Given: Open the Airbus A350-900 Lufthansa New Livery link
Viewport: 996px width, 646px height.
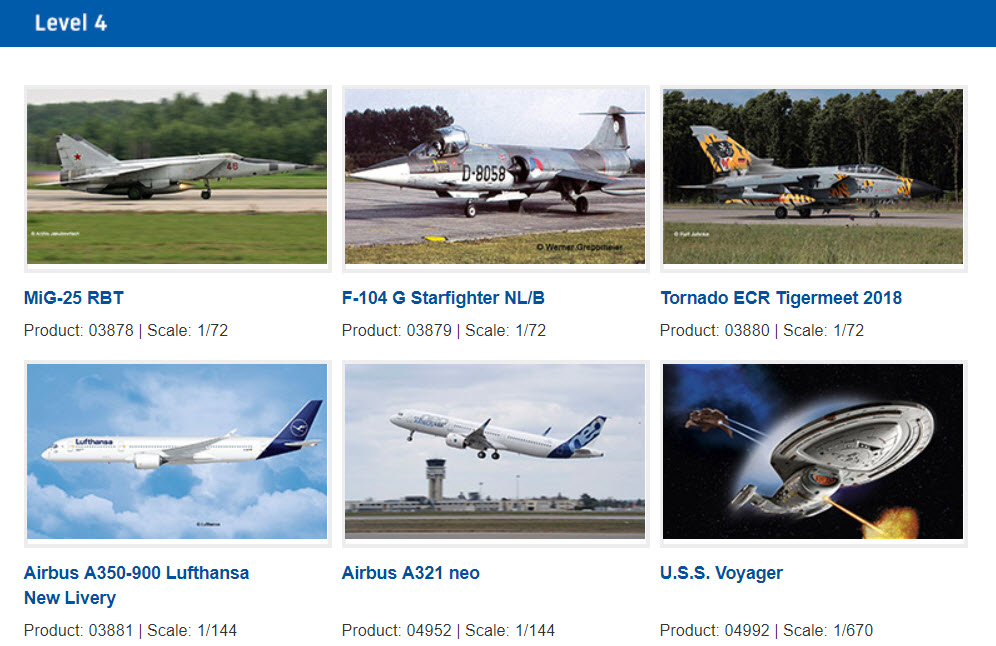Looking at the screenshot, I should click(x=136, y=573).
